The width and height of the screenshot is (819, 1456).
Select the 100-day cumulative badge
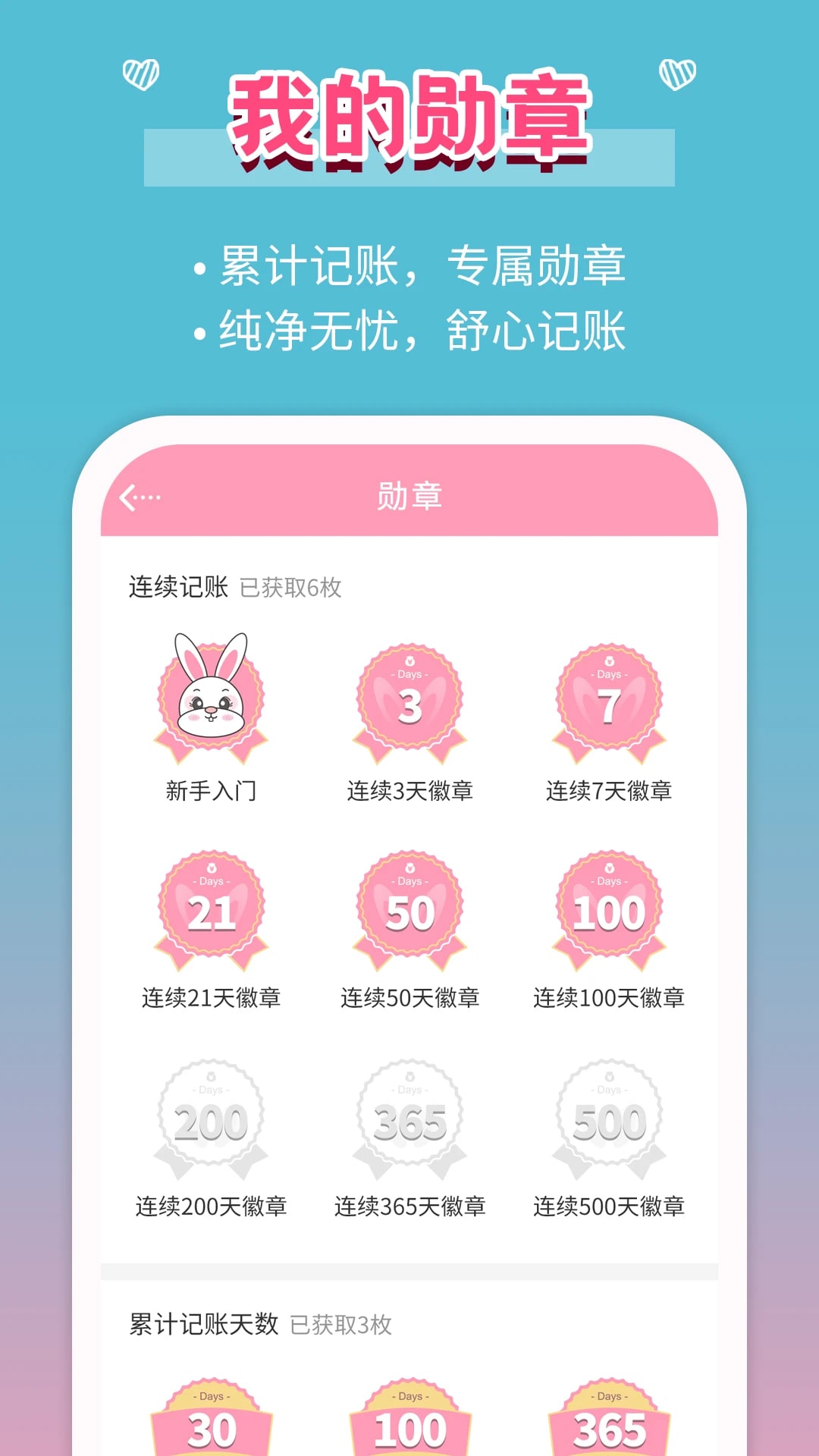click(409, 1418)
